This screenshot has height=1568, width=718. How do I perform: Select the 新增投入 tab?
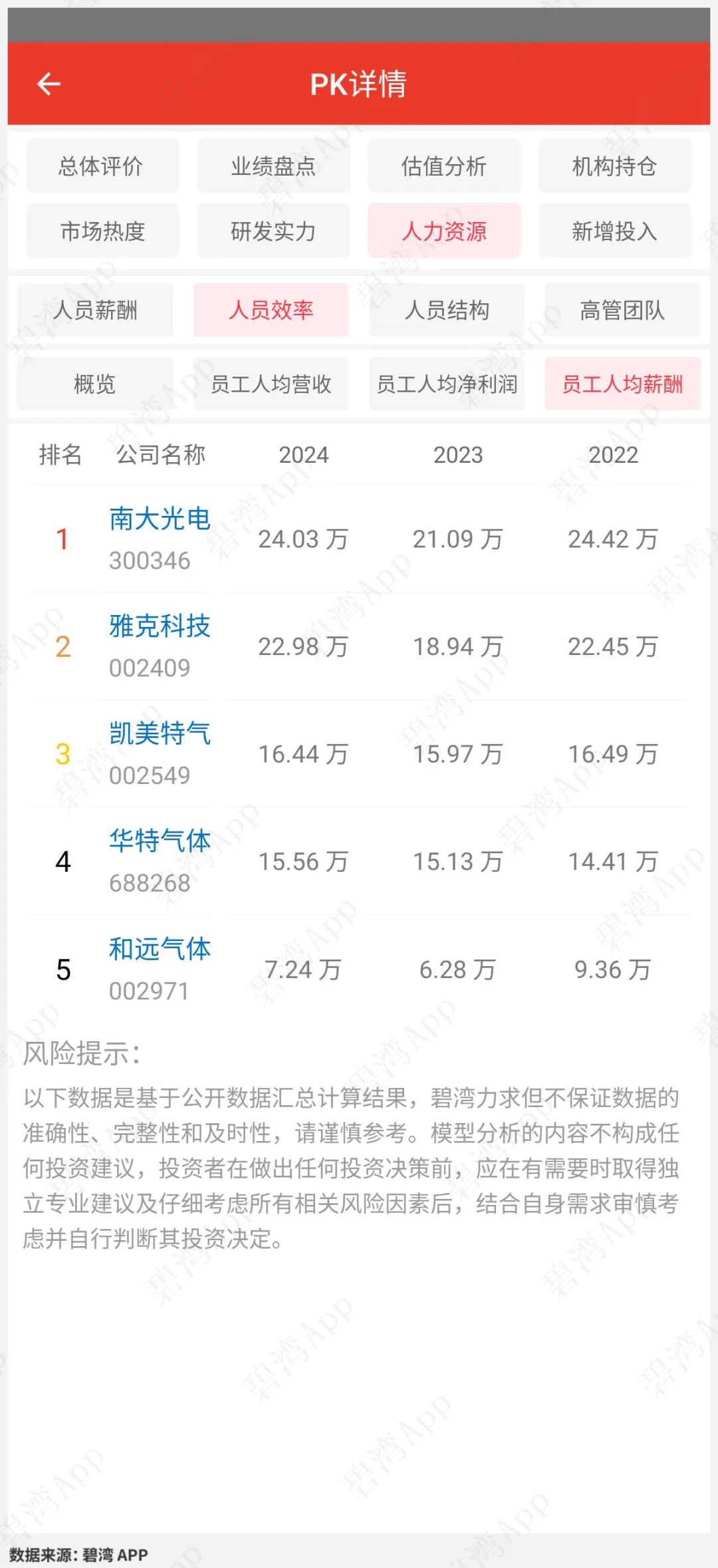615,231
